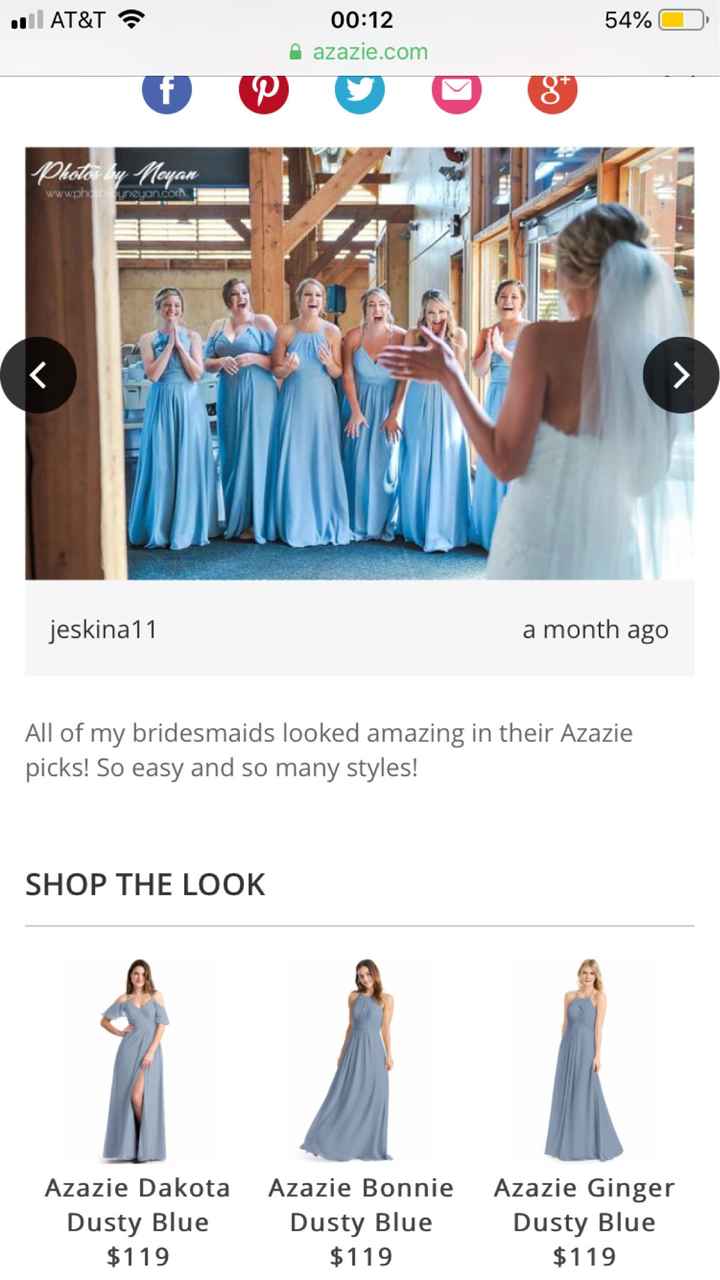Share the review on Facebook
The width and height of the screenshot is (720, 1280).
167,90
